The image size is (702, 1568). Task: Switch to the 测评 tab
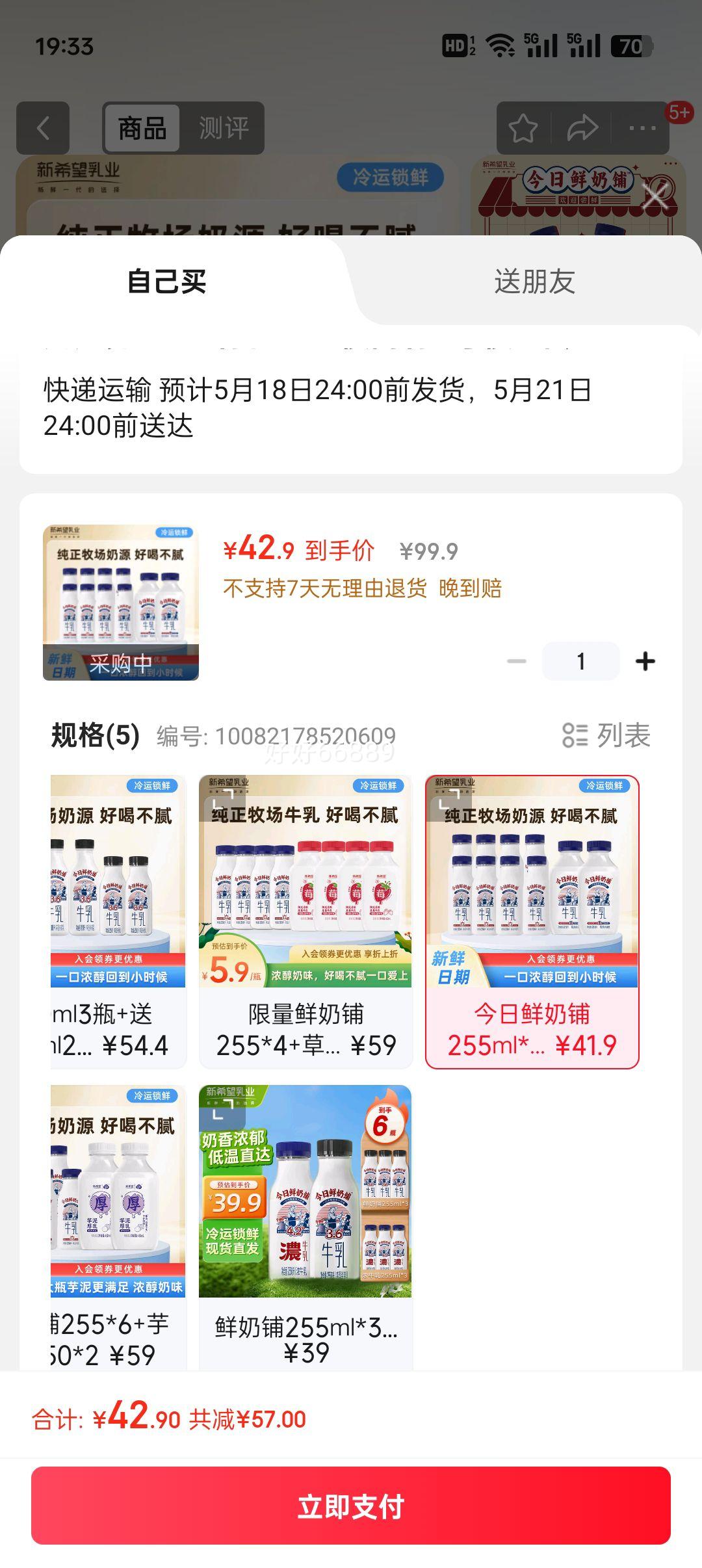coord(224,128)
